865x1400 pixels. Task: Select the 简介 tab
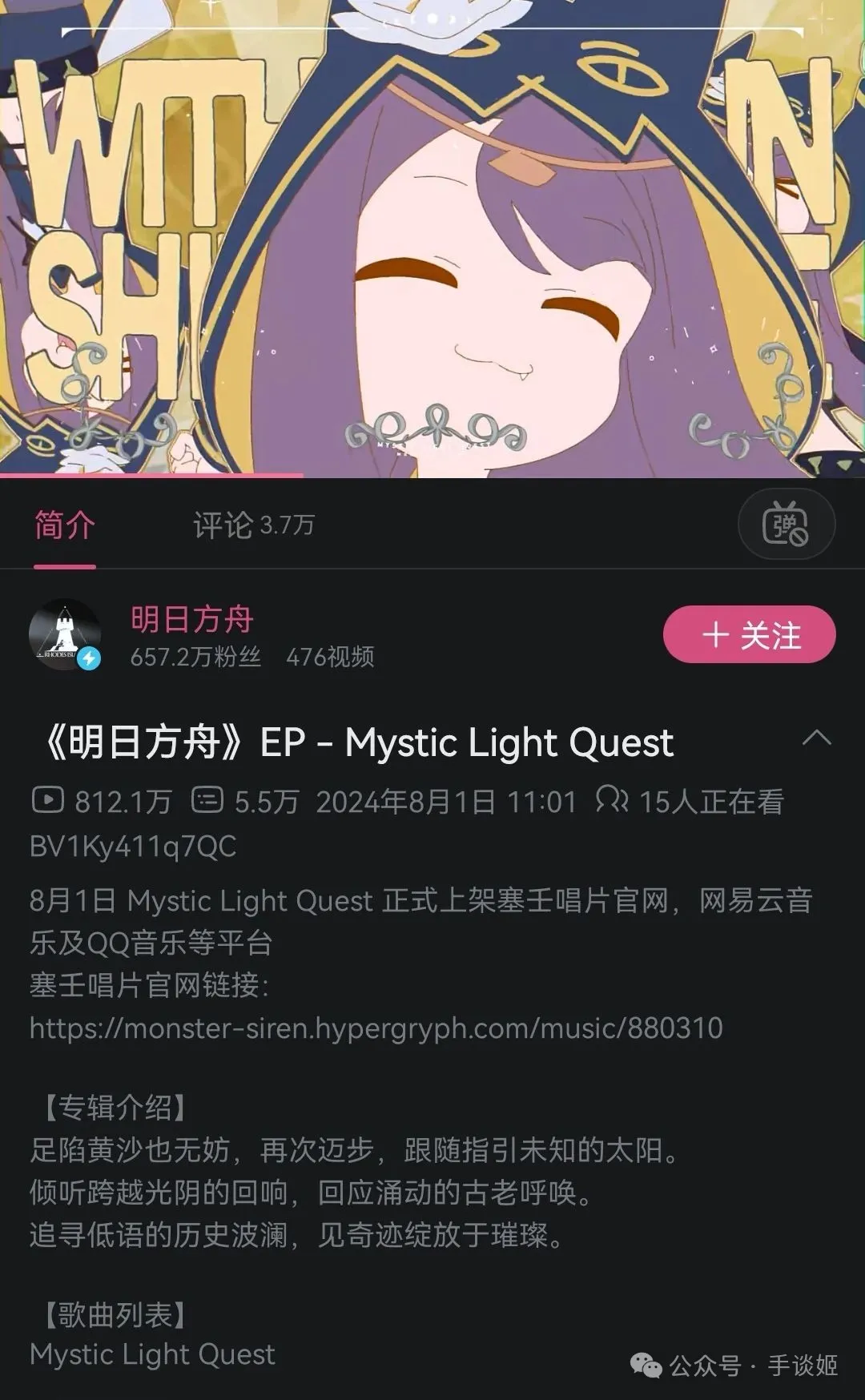(64, 525)
